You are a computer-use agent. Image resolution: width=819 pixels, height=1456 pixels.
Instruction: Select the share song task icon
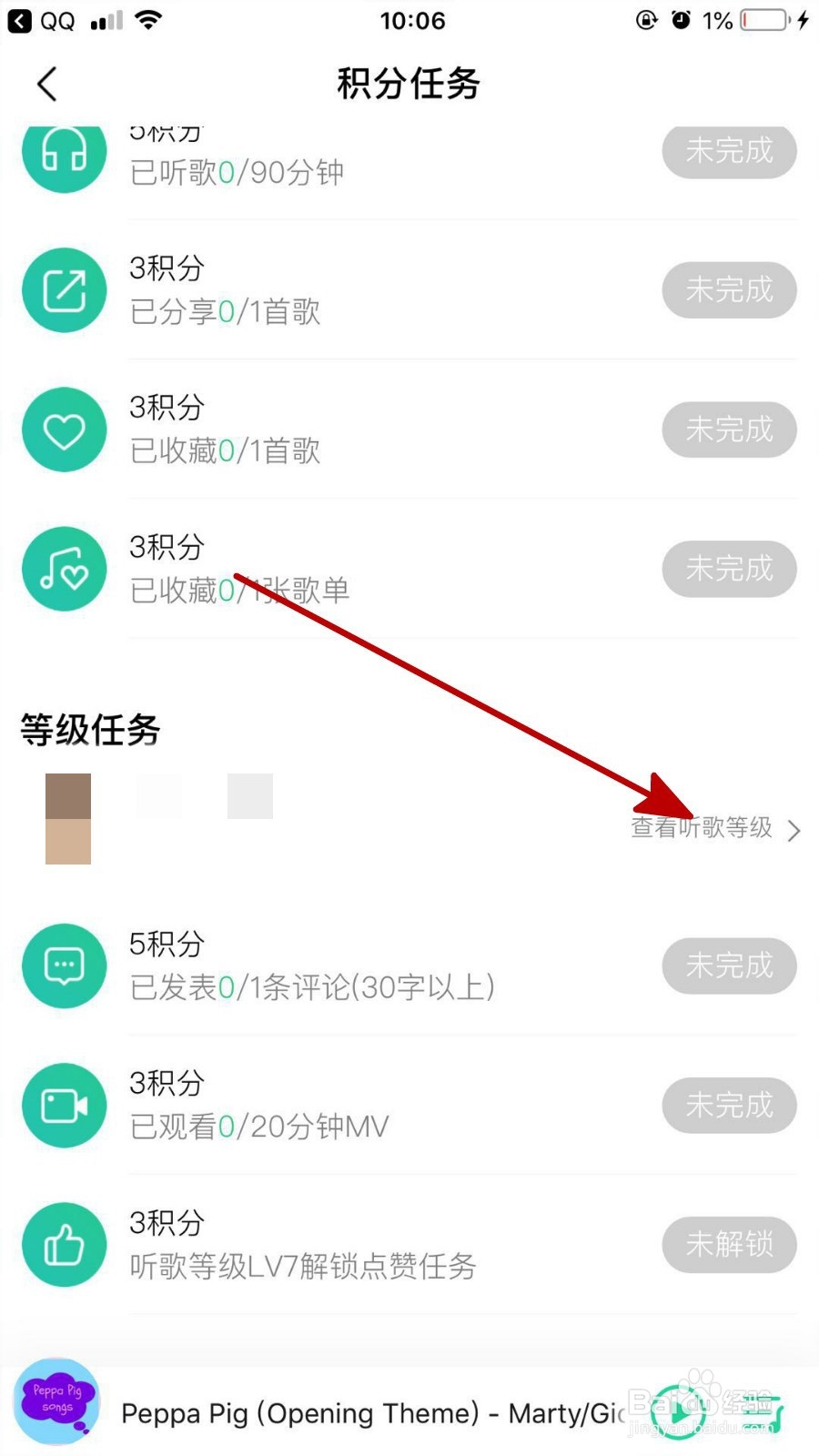[64, 290]
